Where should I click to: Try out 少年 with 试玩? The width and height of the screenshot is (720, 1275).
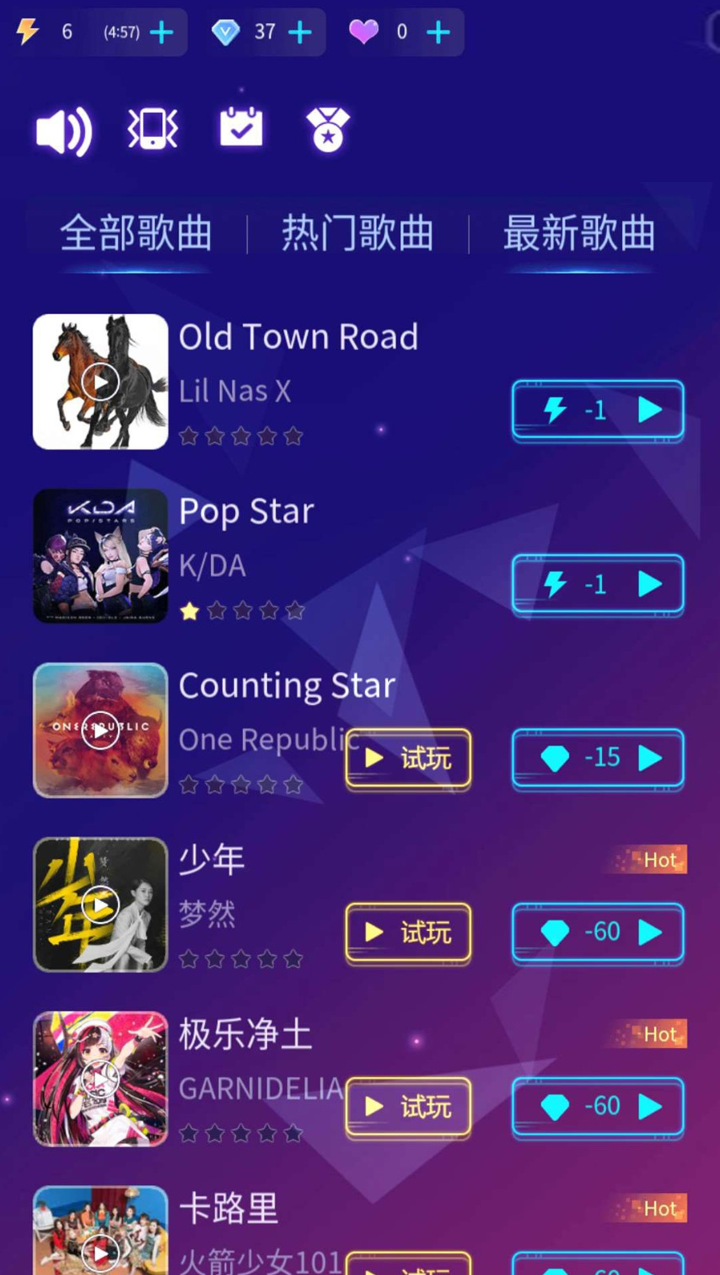pyautogui.click(x=408, y=933)
